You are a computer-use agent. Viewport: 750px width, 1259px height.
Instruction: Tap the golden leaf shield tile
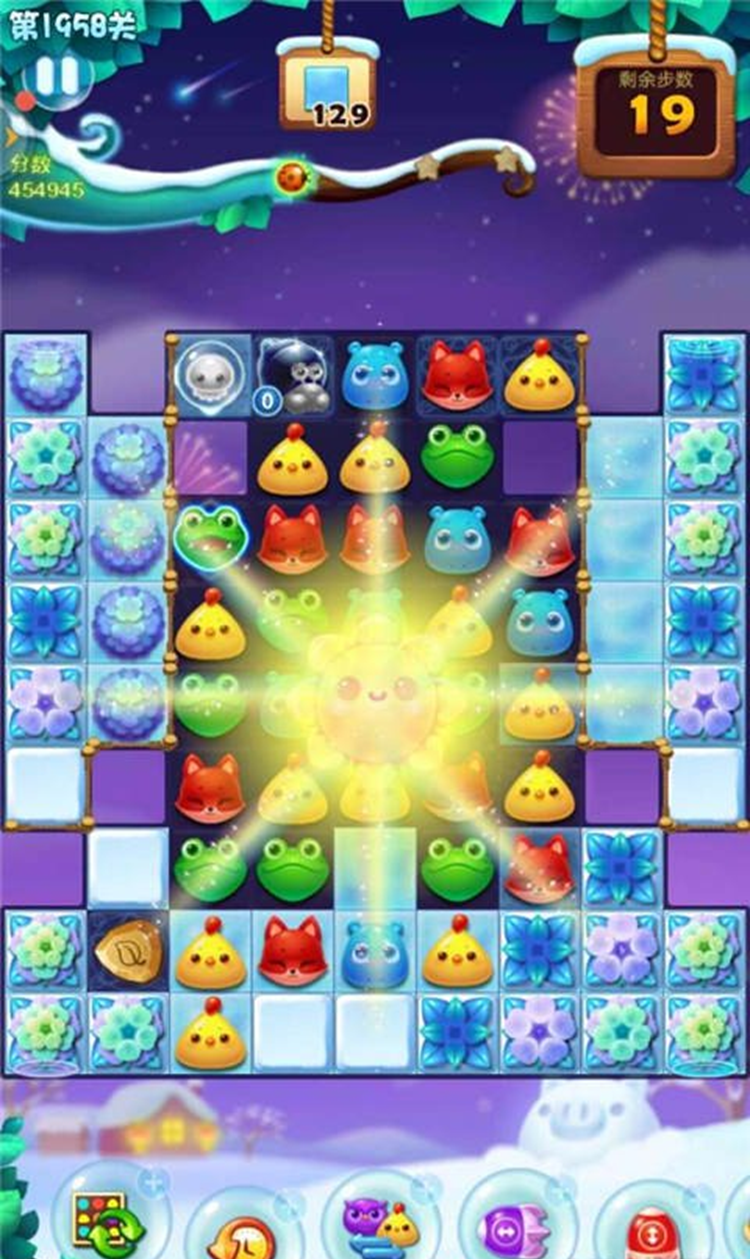coord(128,950)
